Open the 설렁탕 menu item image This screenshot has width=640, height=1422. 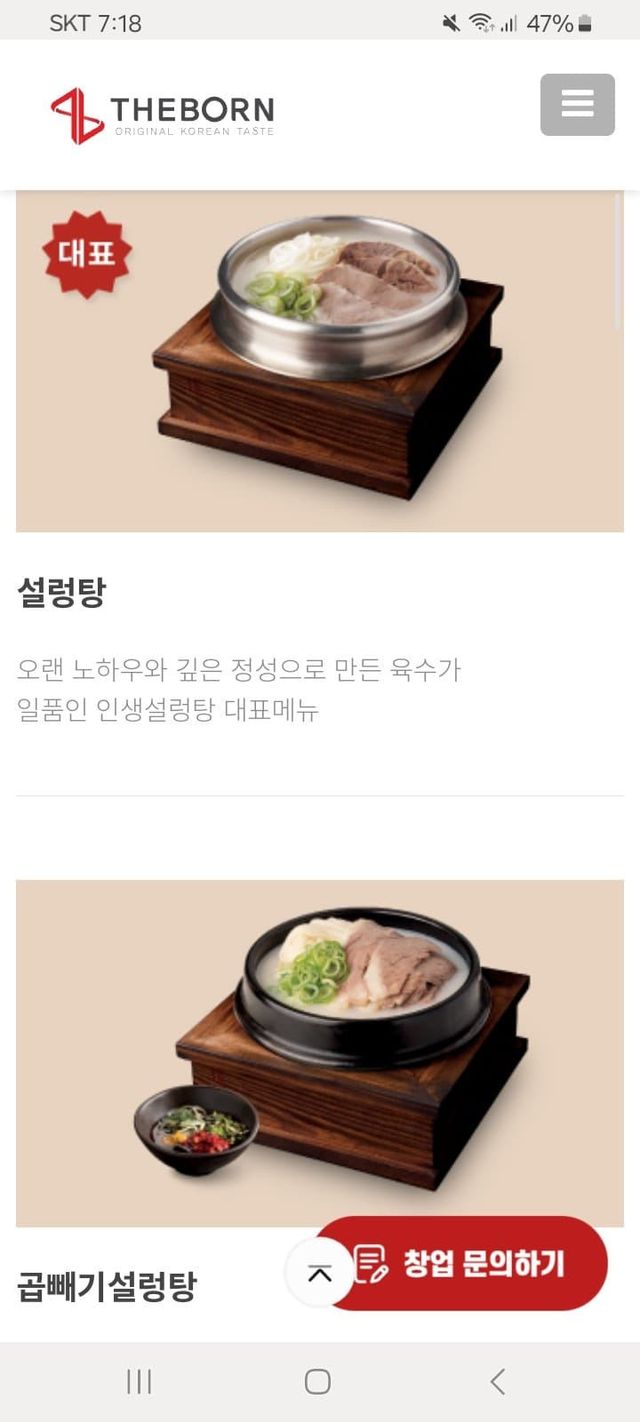(x=319, y=360)
